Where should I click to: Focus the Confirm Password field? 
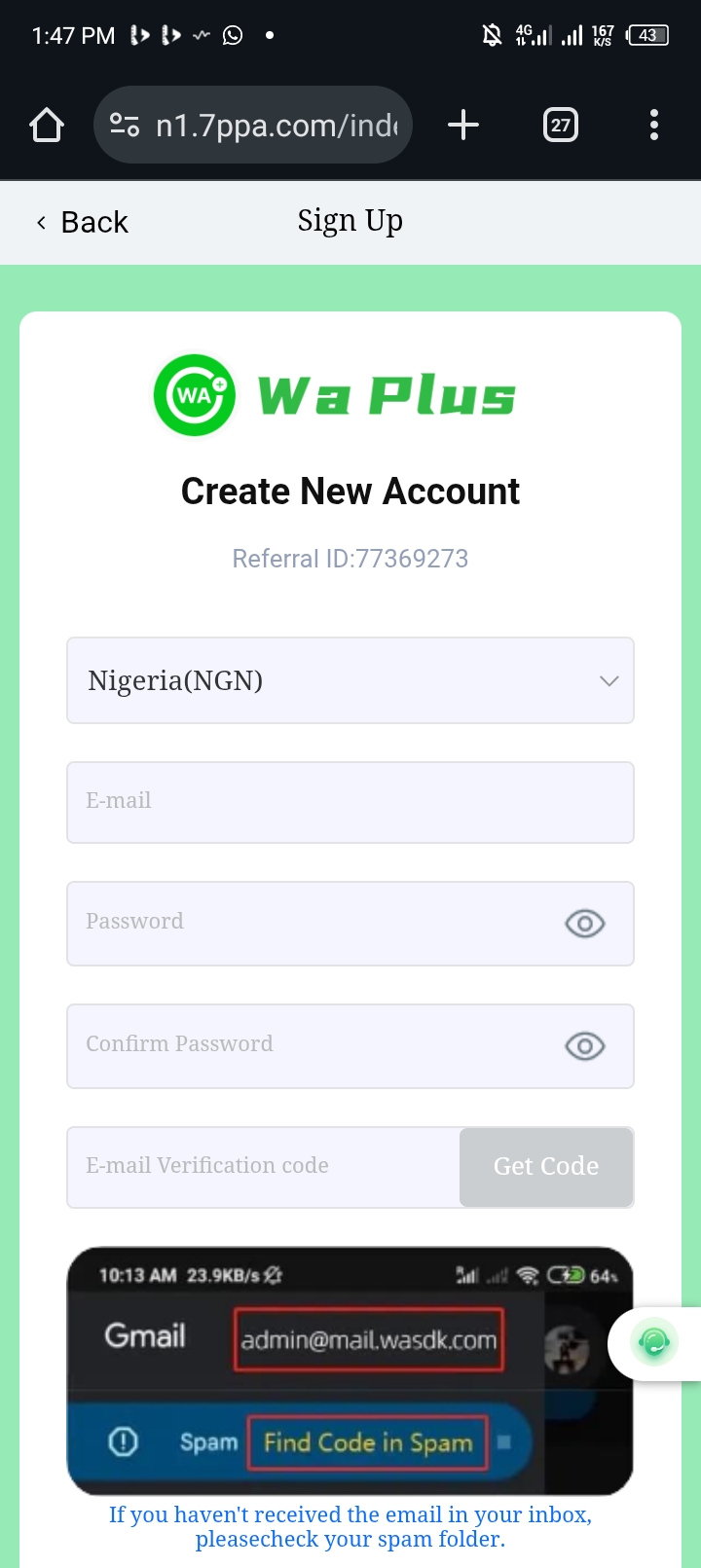point(312,1045)
